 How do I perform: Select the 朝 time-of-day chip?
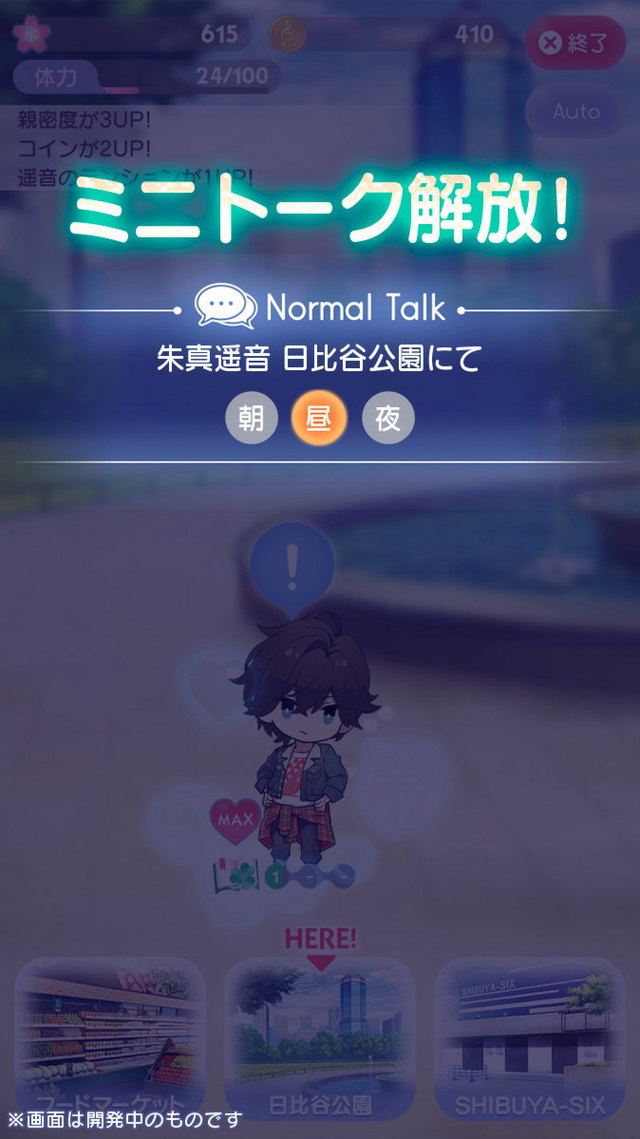click(x=251, y=419)
